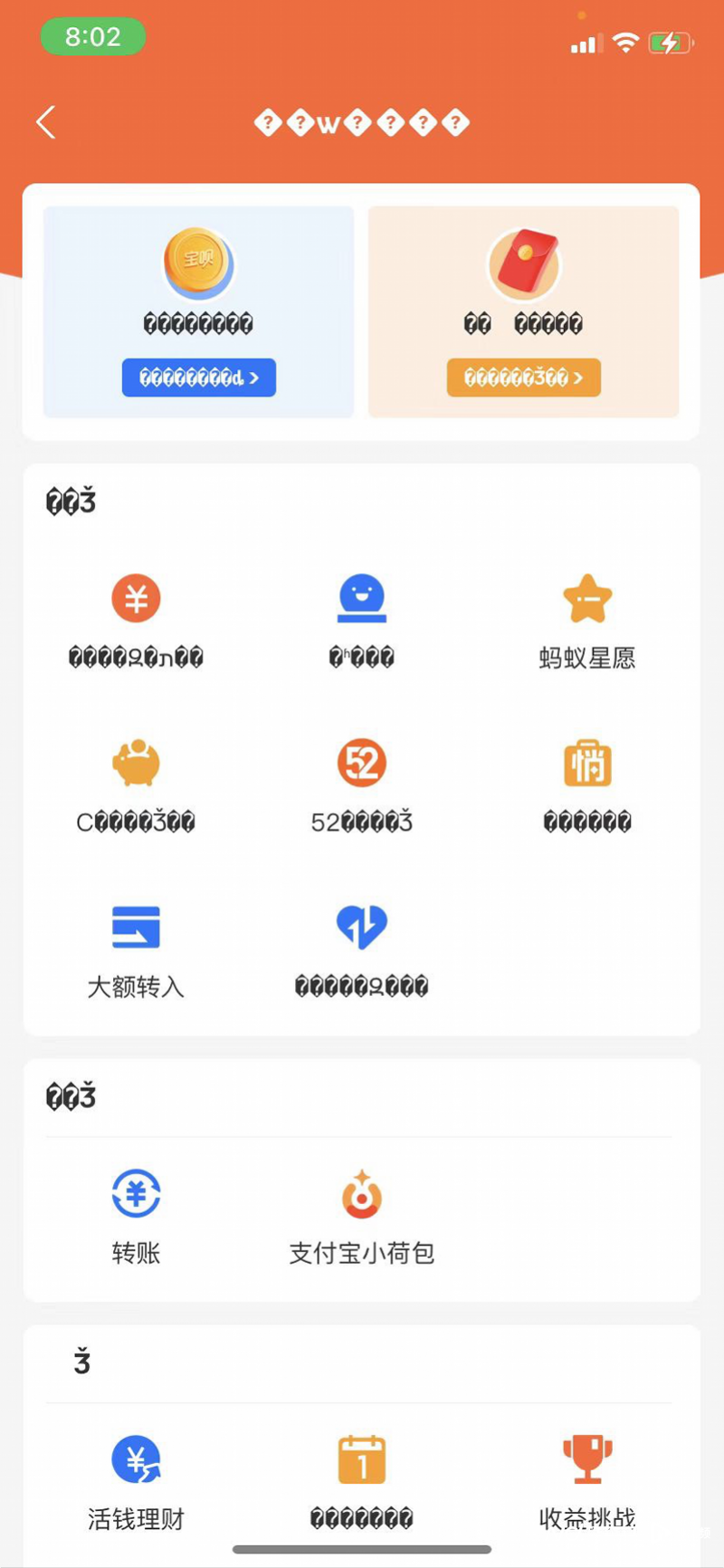Tap the blue button under the gold coin
The height and width of the screenshot is (1568, 724).
(x=199, y=378)
